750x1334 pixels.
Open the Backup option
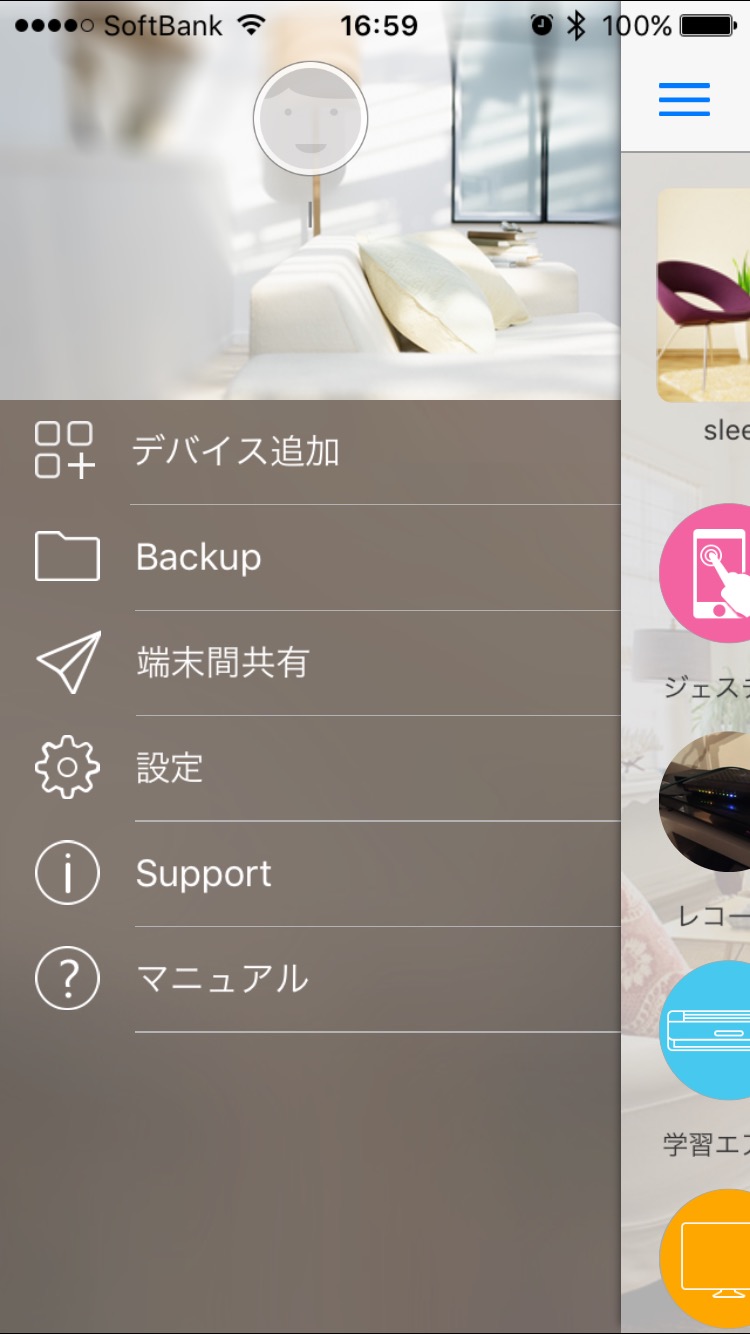[198, 557]
